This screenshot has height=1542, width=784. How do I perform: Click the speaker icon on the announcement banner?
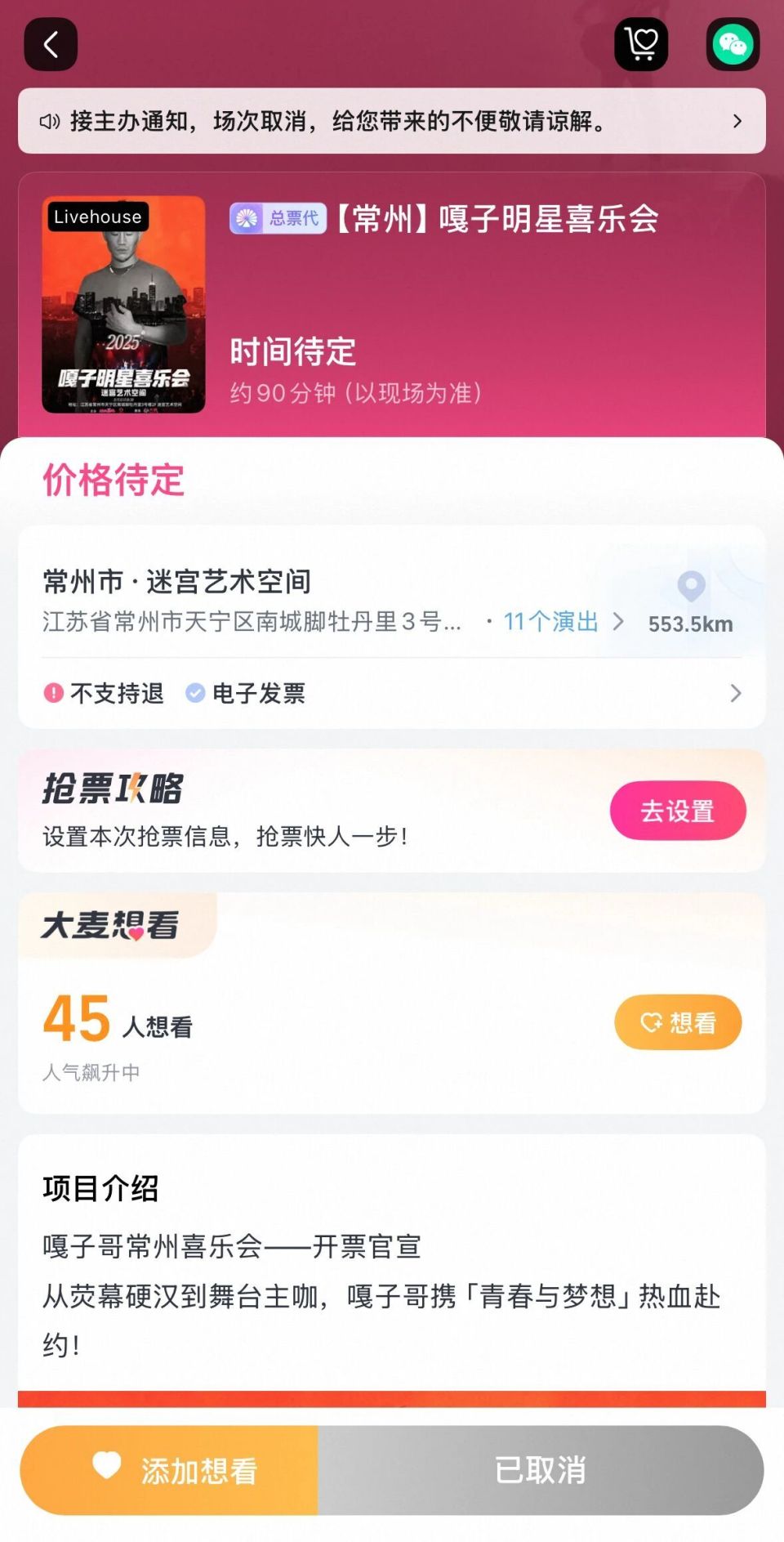pos(51,122)
